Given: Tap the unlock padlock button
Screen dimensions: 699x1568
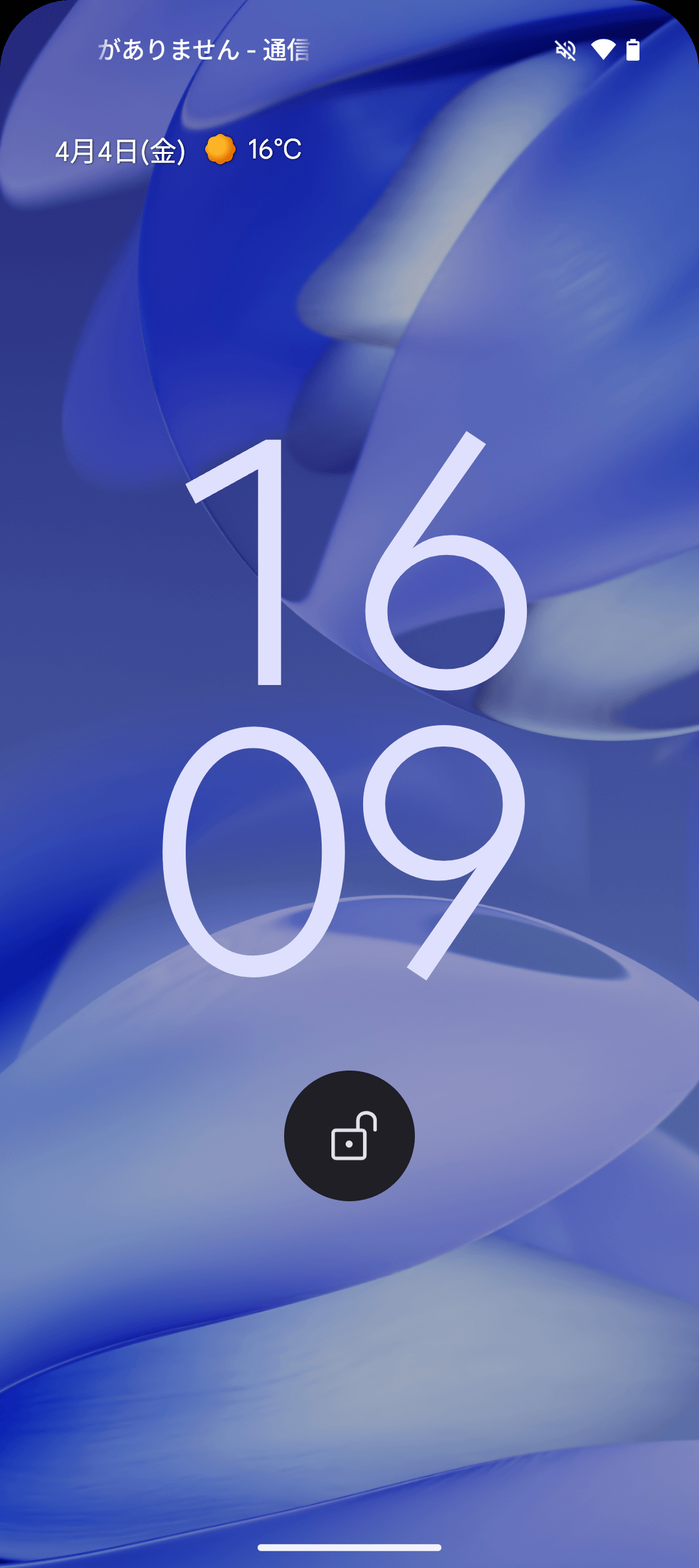Looking at the screenshot, I should [349, 1136].
